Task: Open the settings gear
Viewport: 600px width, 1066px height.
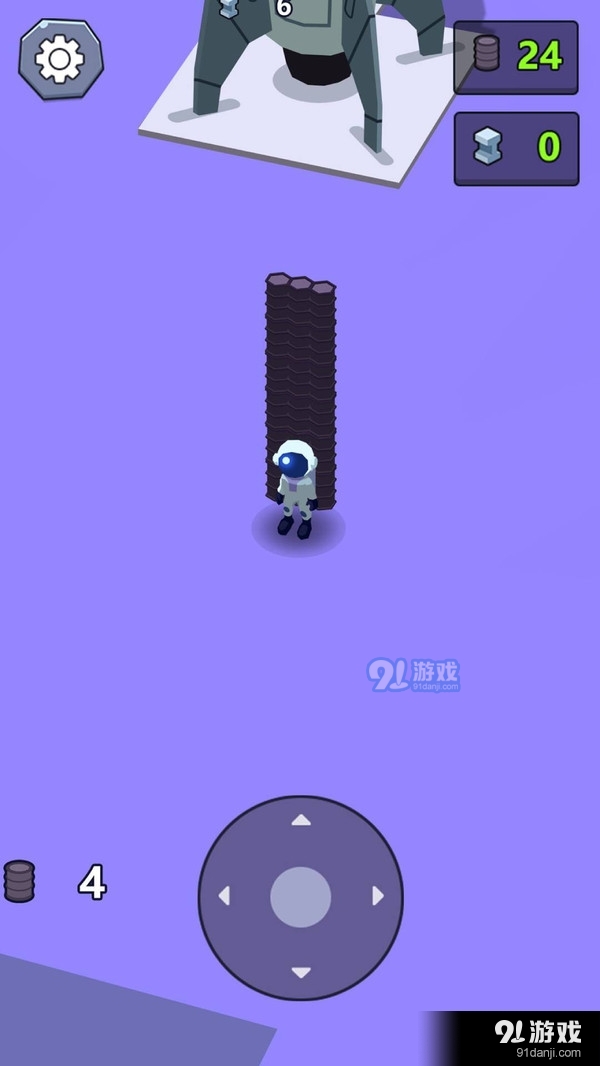Action: click(x=60, y=59)
